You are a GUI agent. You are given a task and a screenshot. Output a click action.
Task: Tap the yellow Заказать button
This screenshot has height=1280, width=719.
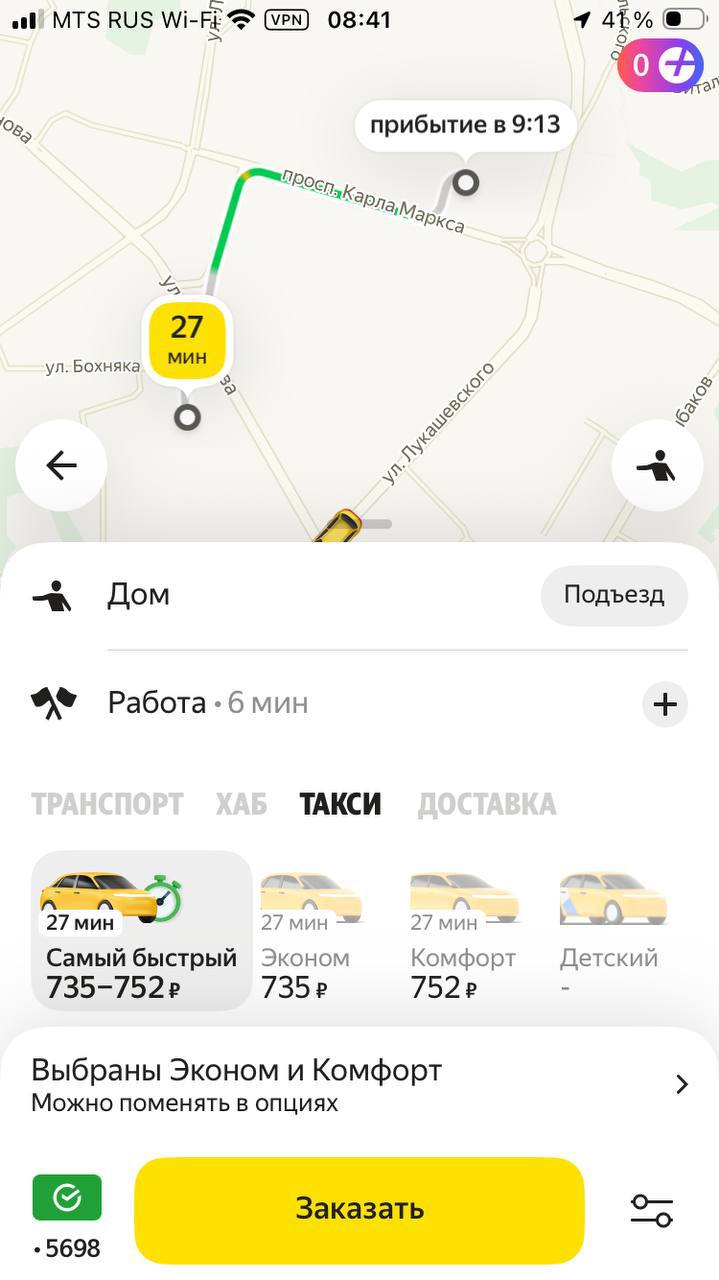pos(359,1209)
